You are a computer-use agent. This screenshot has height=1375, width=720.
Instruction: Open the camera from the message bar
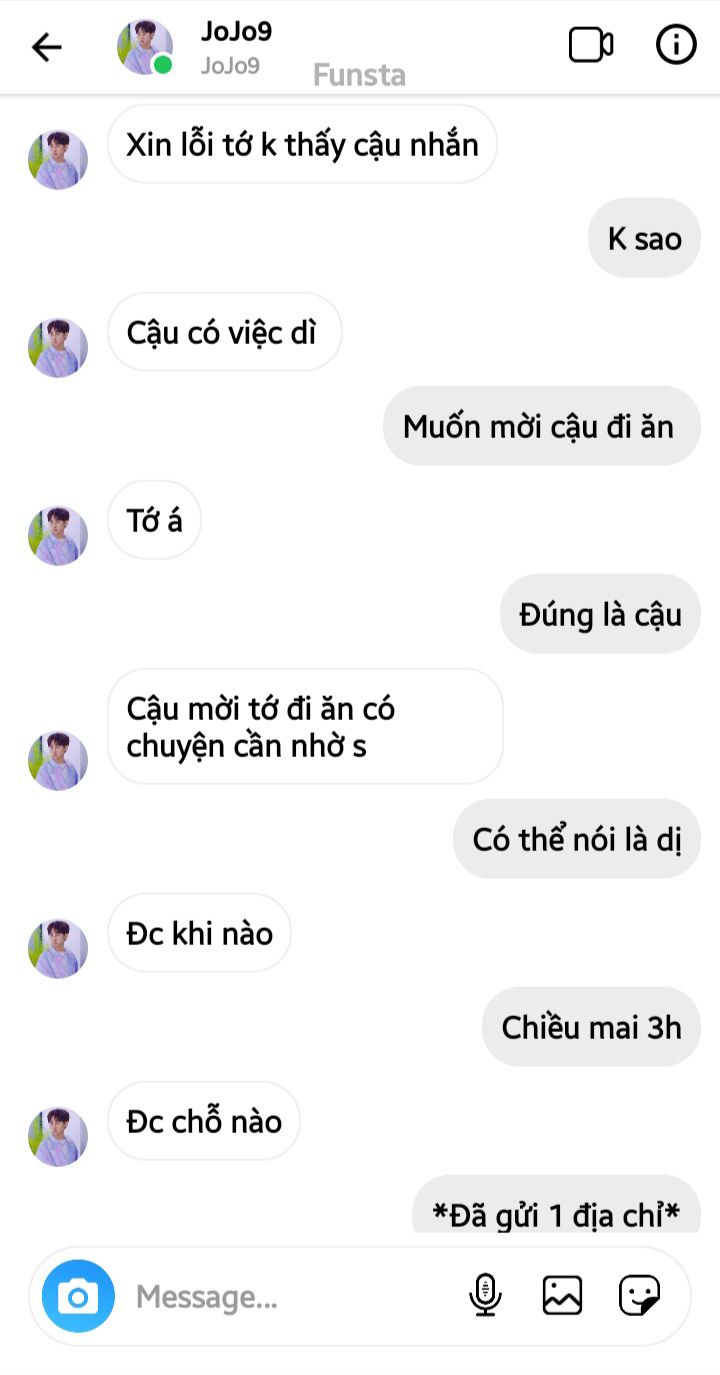tap(78, 1297)
